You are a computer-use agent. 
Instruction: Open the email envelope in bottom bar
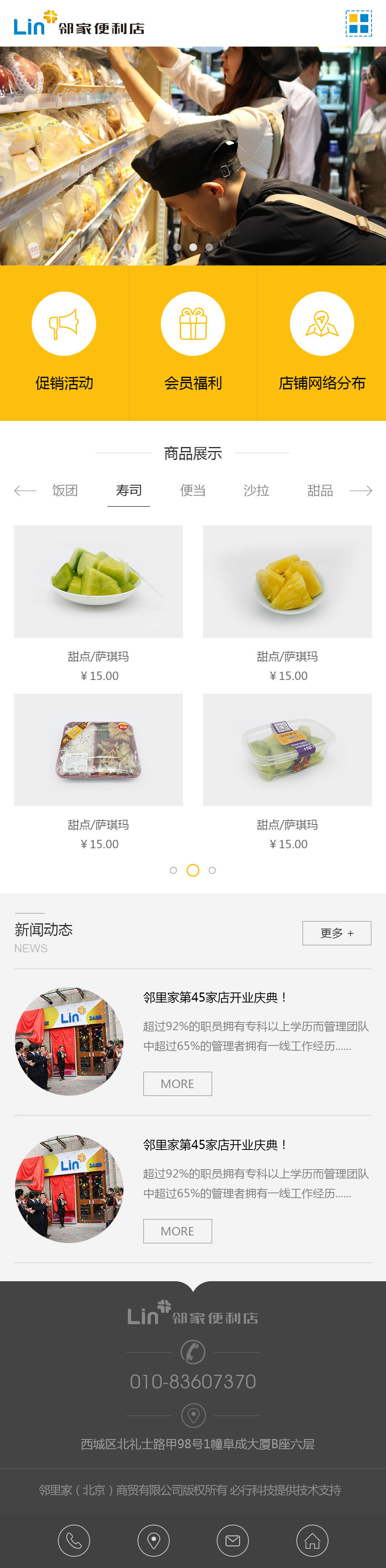(233, 1541)
